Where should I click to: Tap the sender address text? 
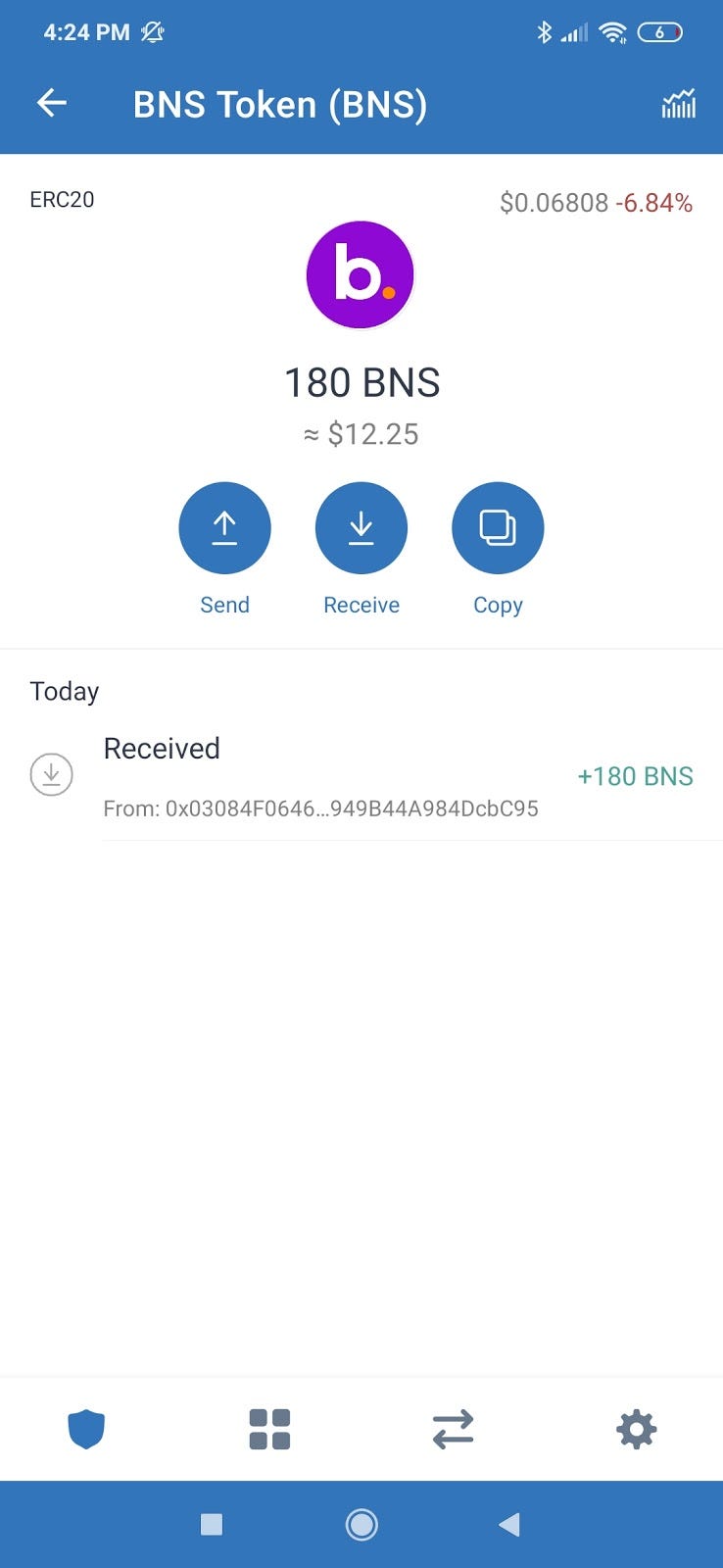click(320, 808)
